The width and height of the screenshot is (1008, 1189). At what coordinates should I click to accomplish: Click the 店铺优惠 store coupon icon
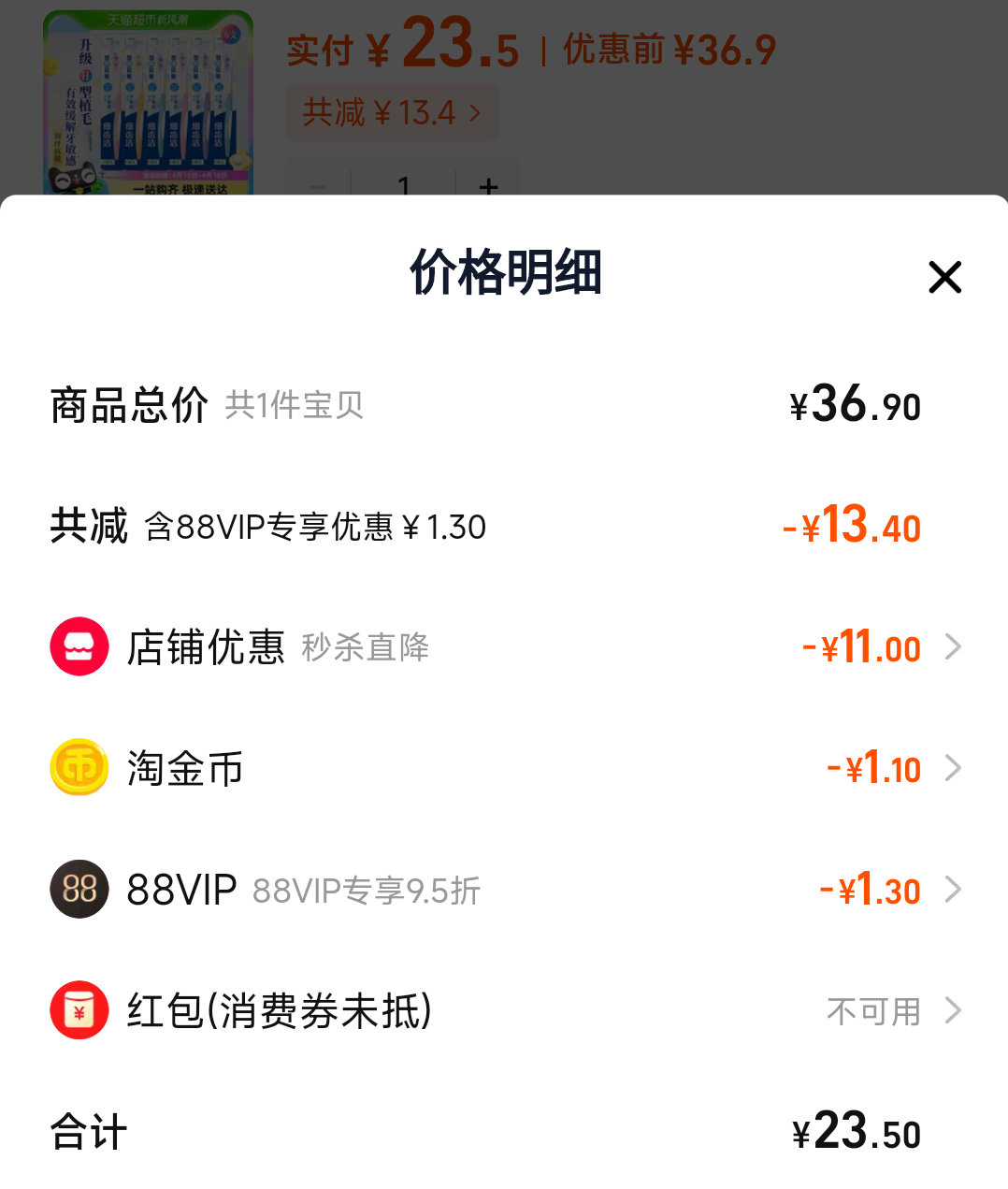tap(79, 646)
